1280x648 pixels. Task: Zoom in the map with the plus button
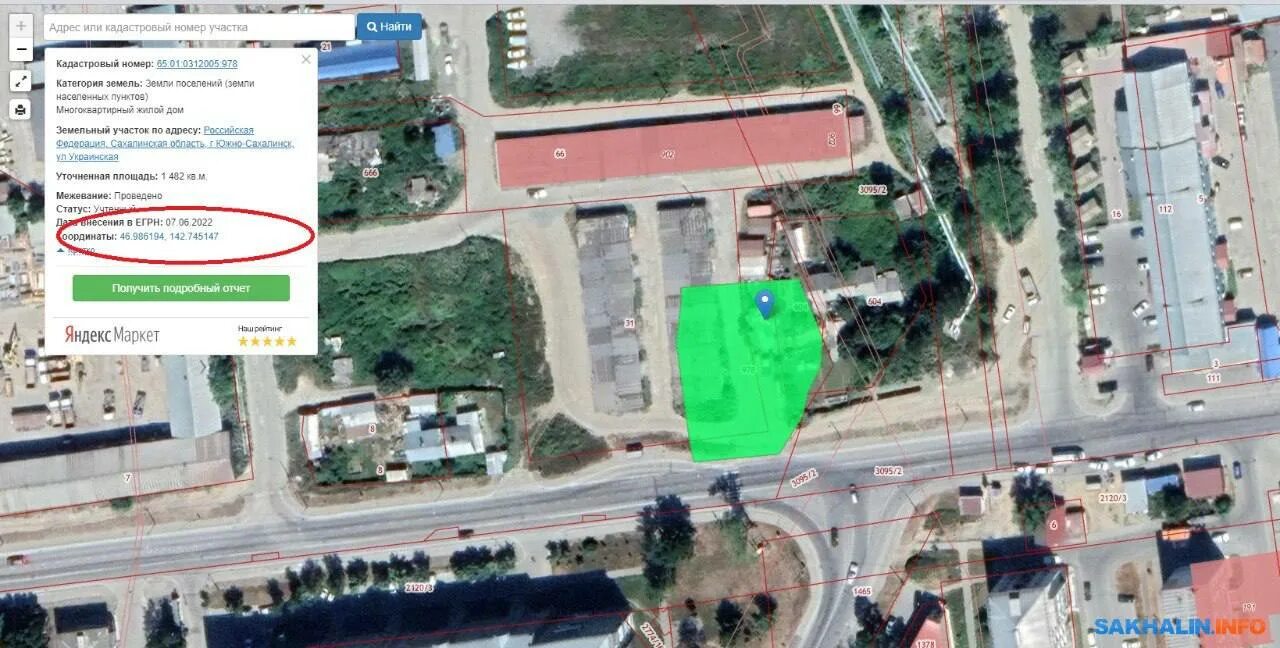pyautogui.click(x=20, y=25)
